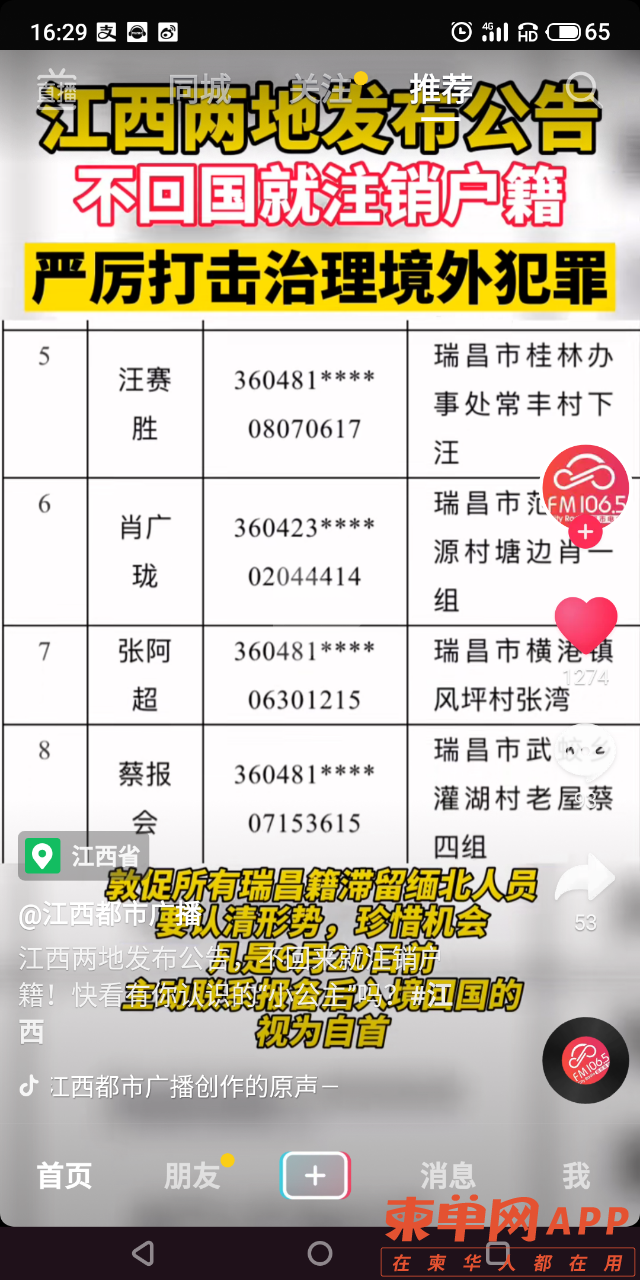Select the 推荐 tab
This screenshot has height=1280, width=640.
[x=440, y=89]
